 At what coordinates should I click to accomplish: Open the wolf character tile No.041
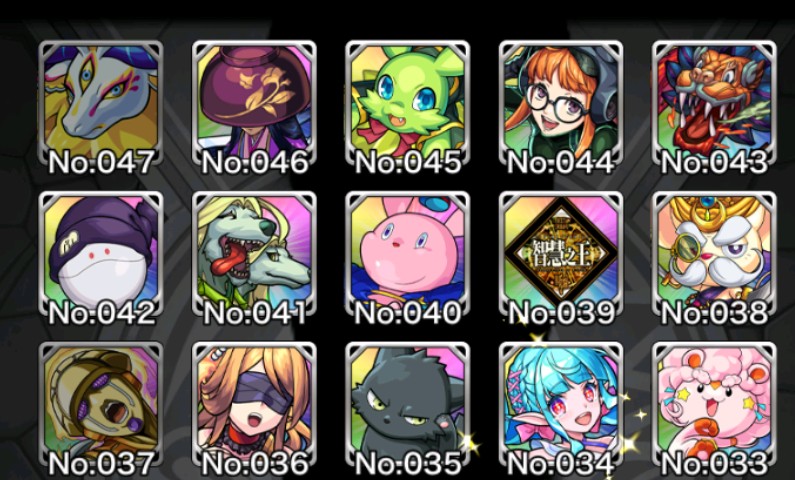pos(254,253)
